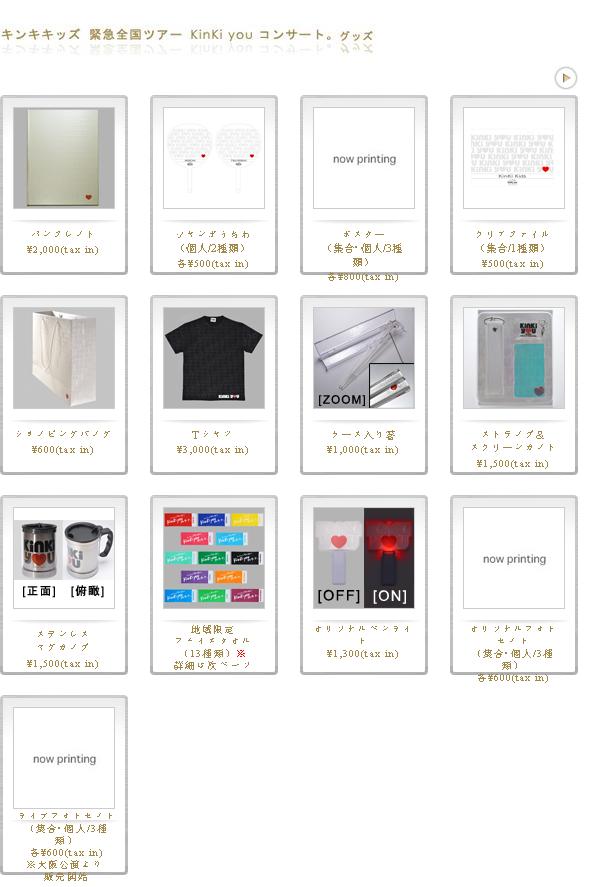View the colorful regional face towel tile
Viewport: 605px width, 887px height.
point(214,558)
